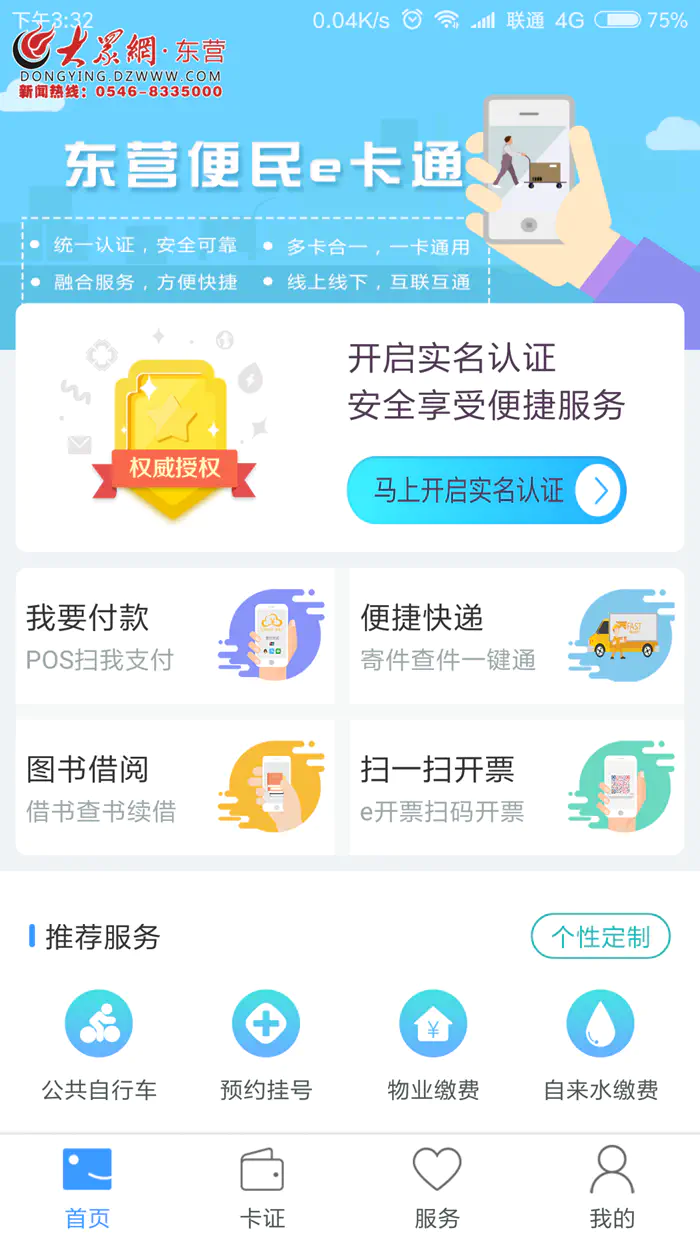Open 预约挂号 appointment registration

[x=266, y=1045]
